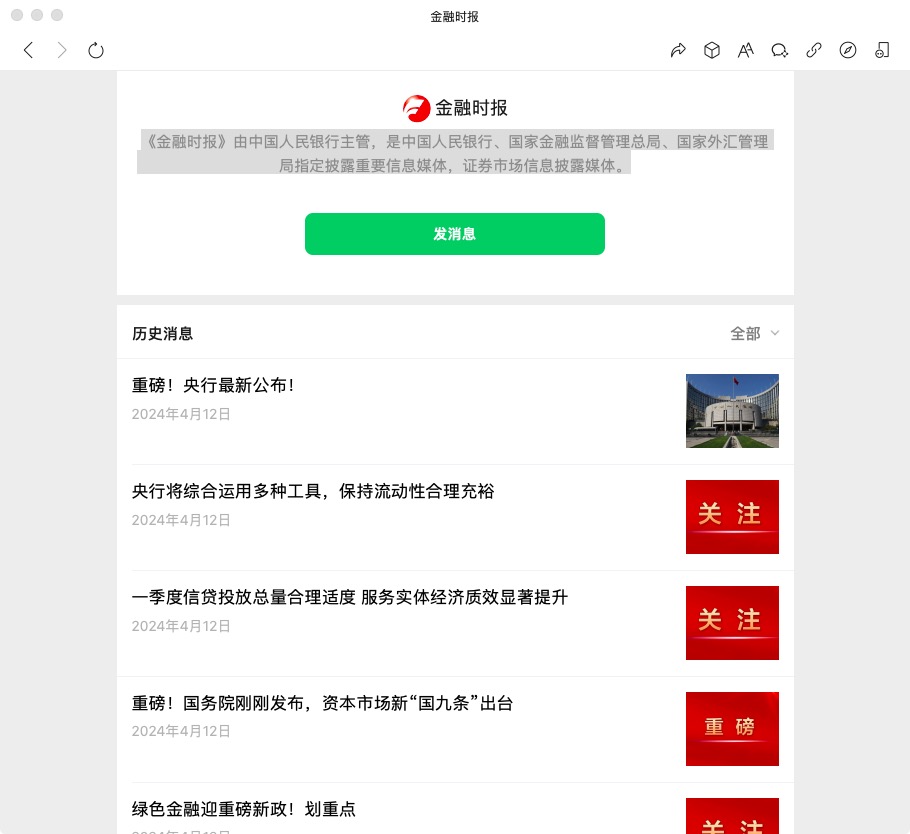Tap the font size icon
Viewport: 910px width, 834px height.
746,50
